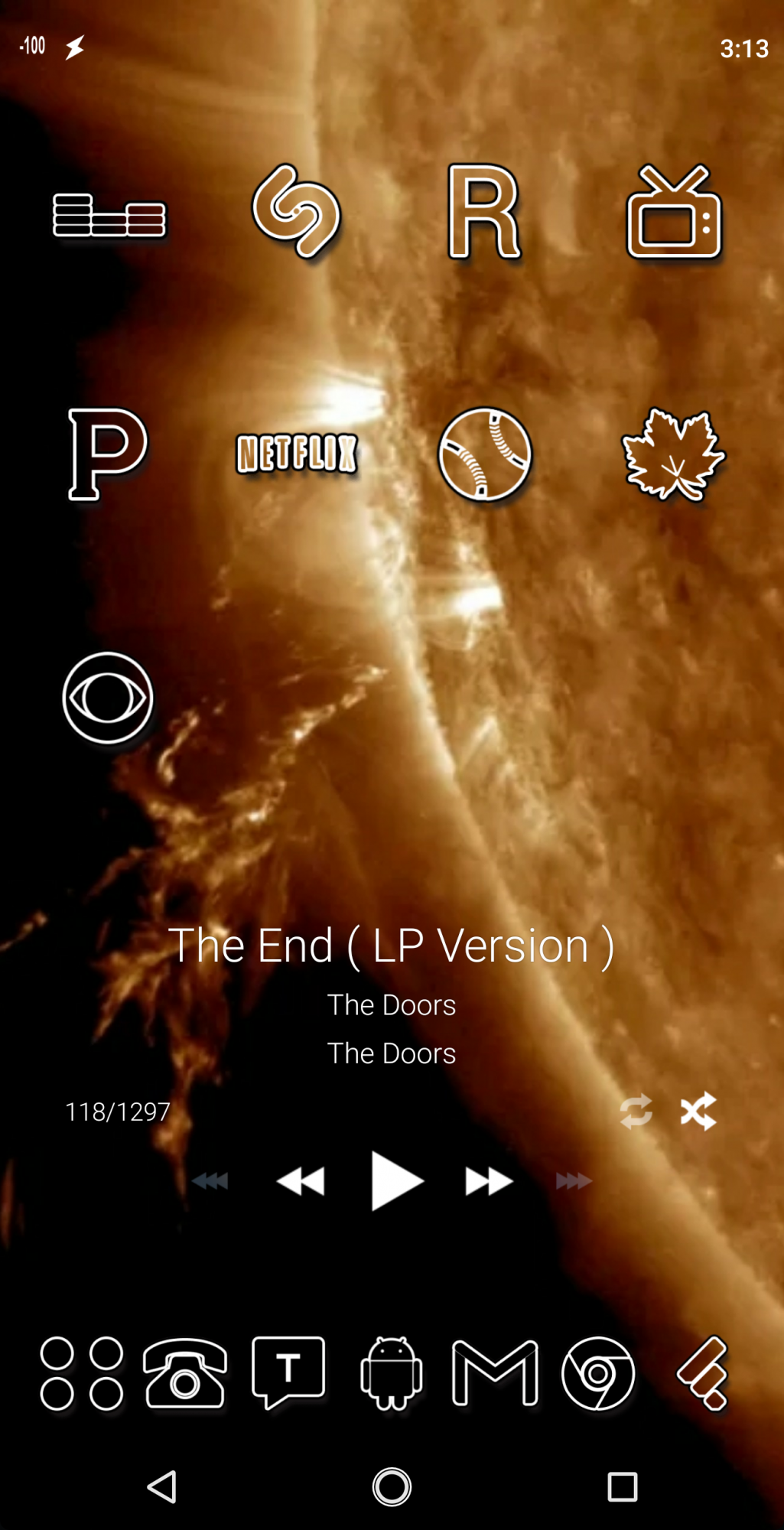The image size is (784, 1530).
Task: Go back to the previous track
Action: click(301, 1181)
